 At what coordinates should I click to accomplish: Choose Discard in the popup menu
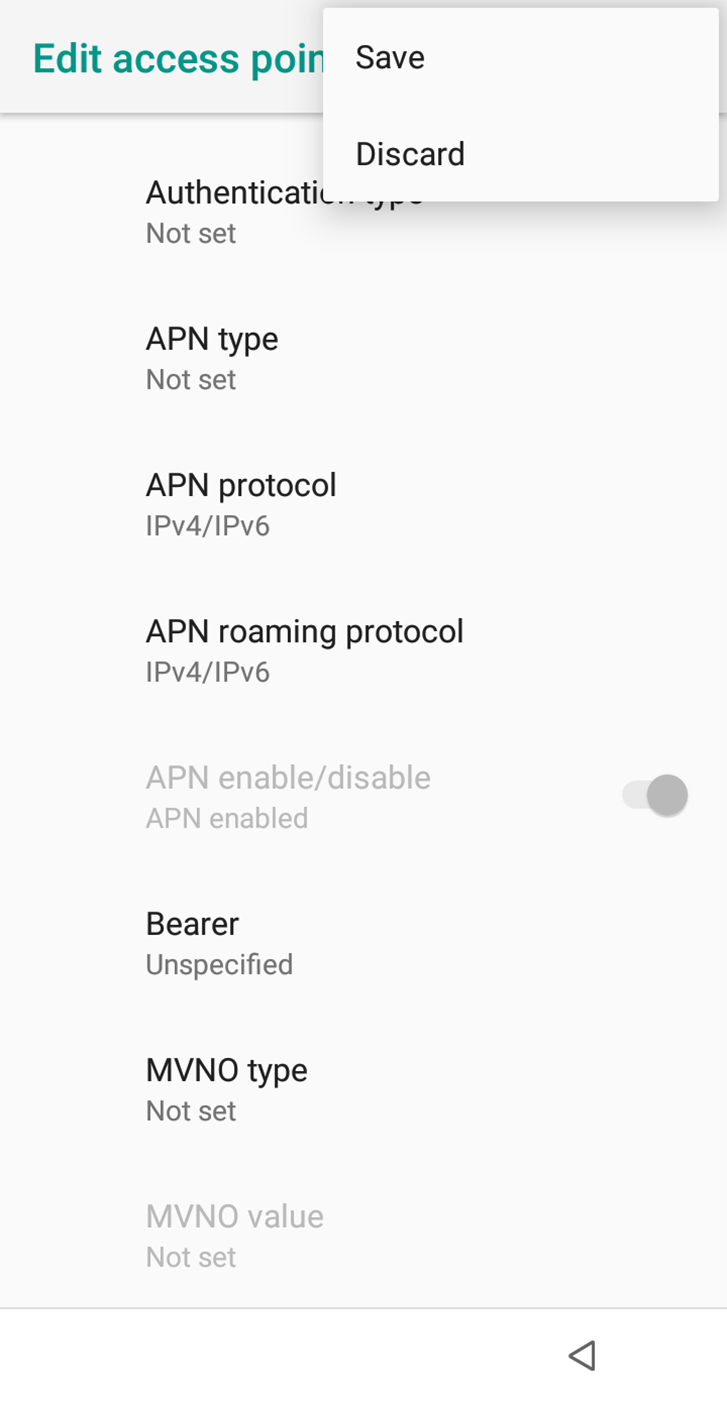click(x=410, y=154)
